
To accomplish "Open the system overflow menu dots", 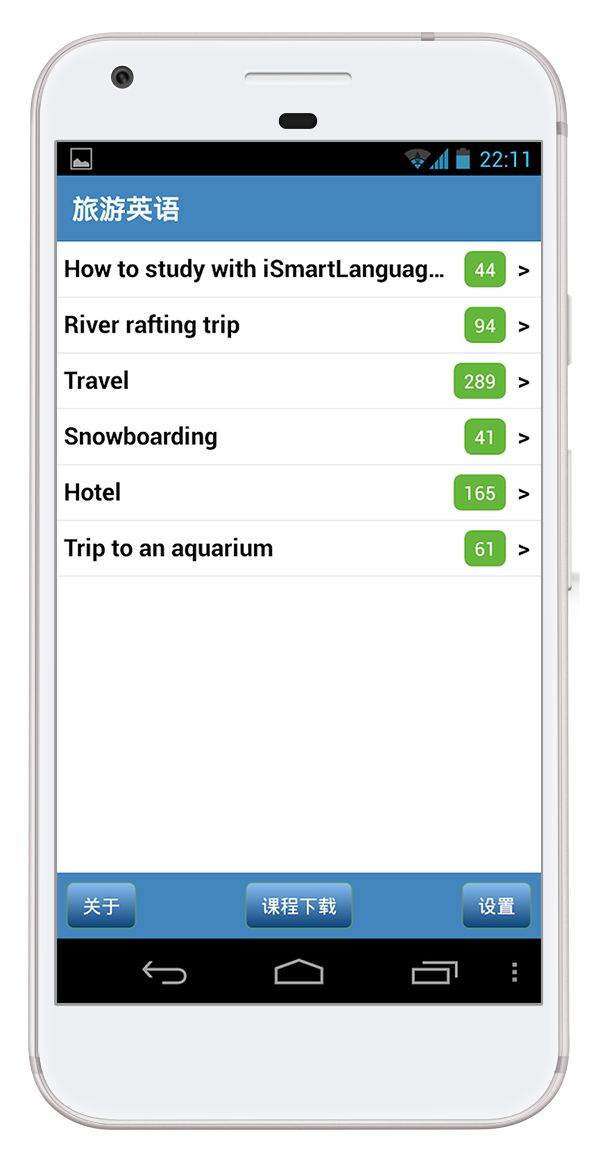I will tap(515, 972).
